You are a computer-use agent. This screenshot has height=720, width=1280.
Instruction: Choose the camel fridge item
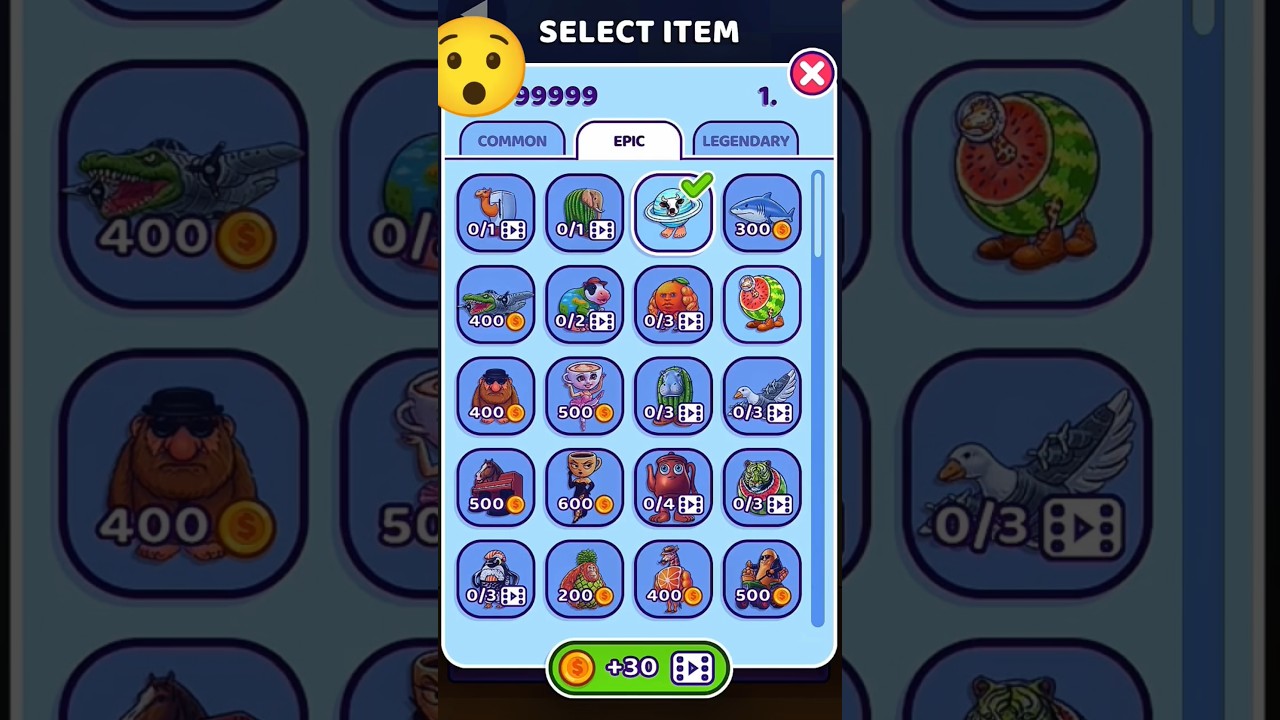pos(496,212)
